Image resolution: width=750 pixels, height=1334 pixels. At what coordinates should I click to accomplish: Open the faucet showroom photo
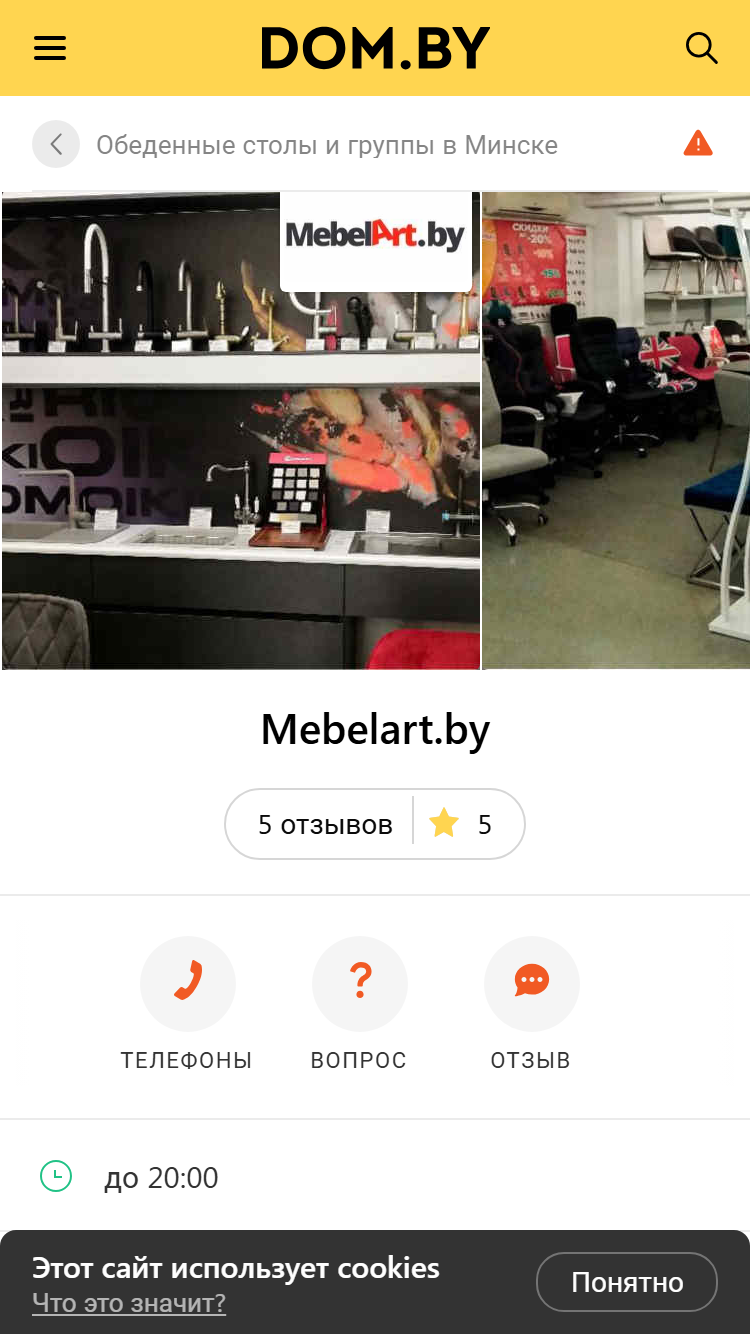(x=241, y=430)
